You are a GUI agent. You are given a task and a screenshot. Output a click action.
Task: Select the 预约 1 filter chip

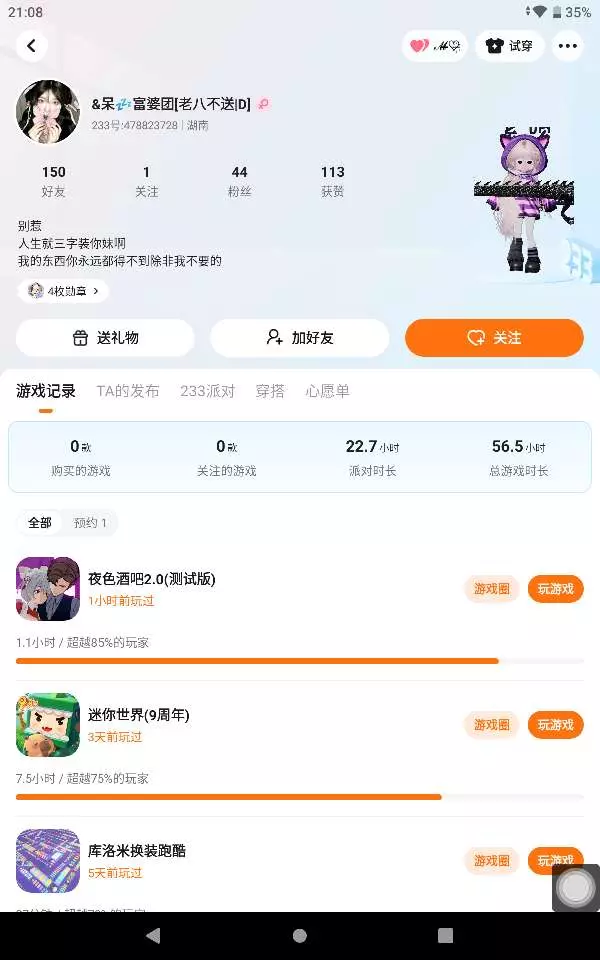90,523
